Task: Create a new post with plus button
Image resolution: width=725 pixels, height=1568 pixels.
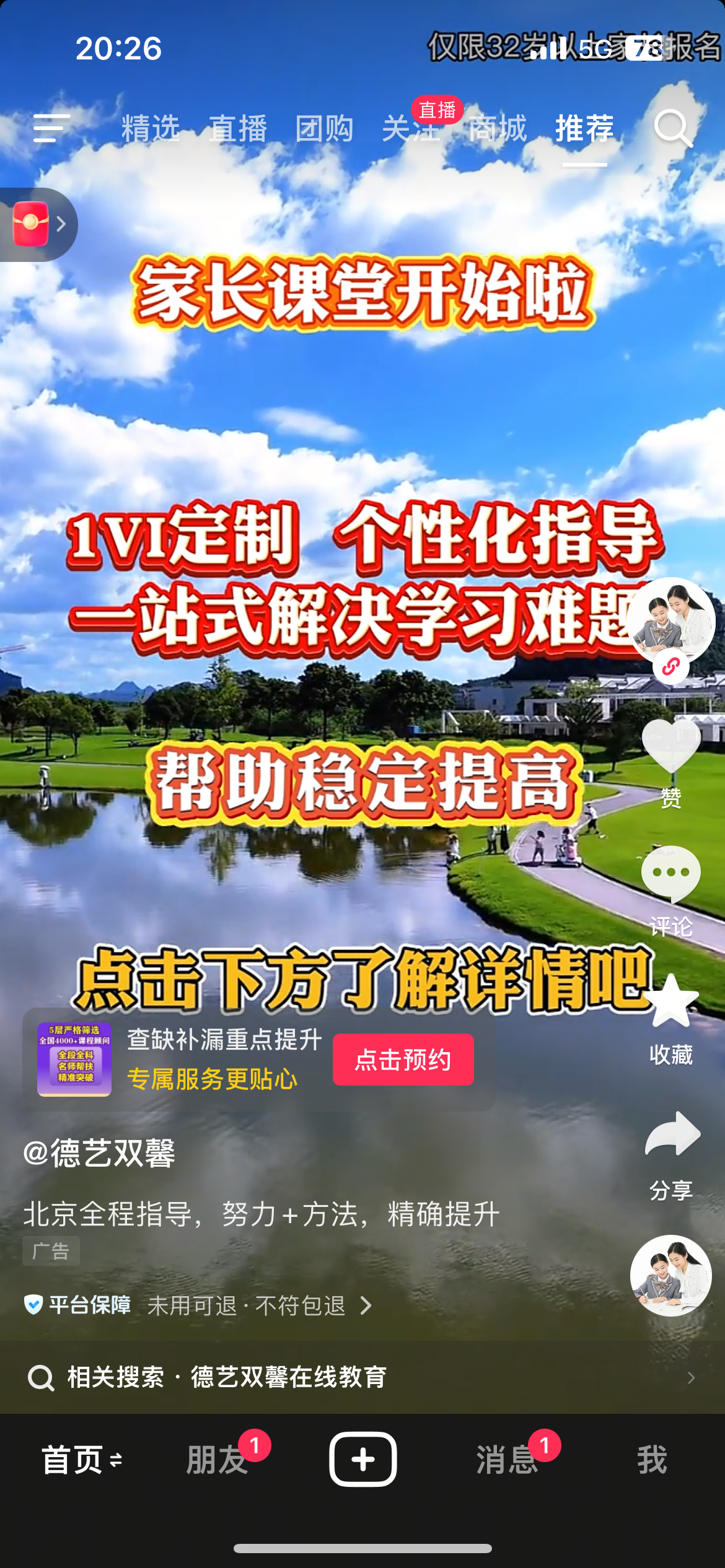Action: [x=362, y=1460]
